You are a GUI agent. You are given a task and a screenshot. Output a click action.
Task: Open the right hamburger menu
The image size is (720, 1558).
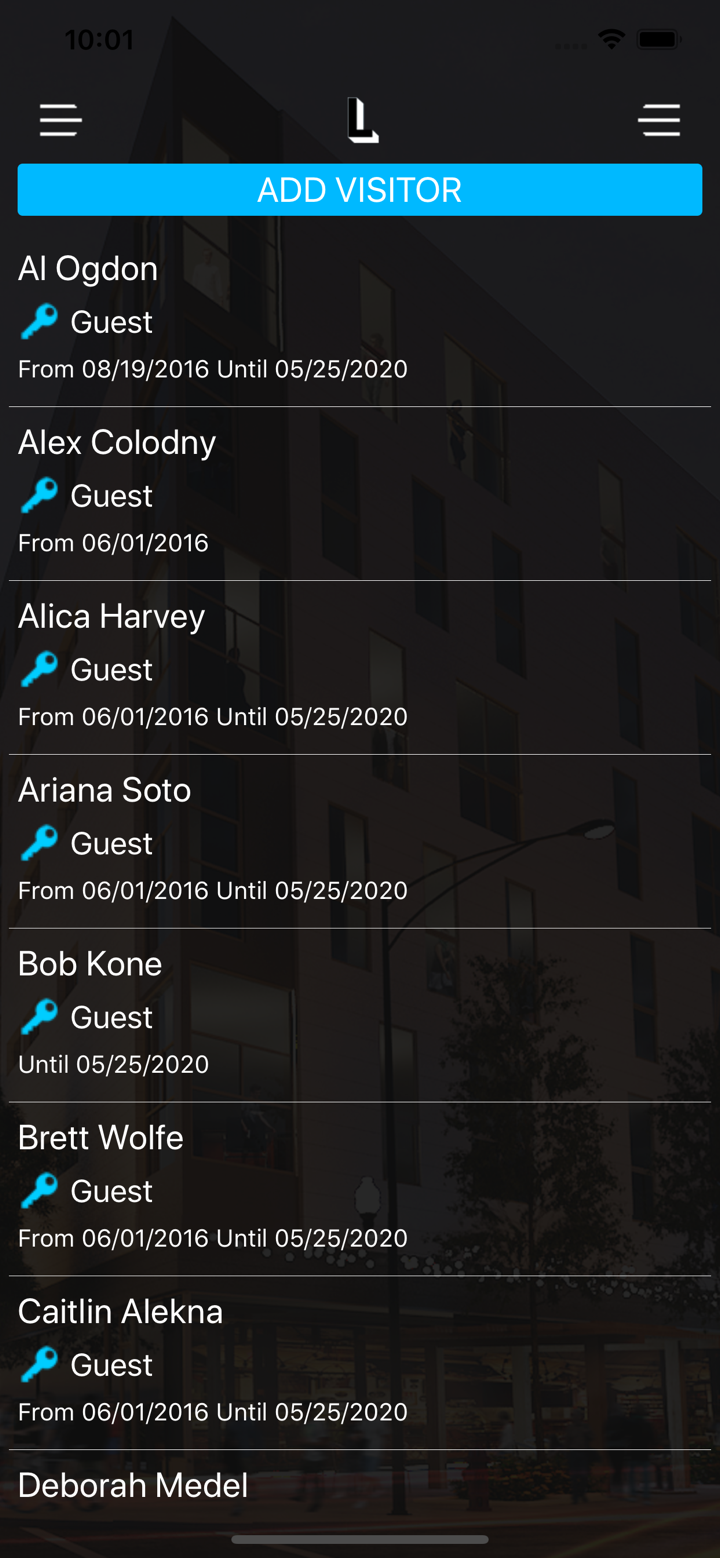click(x=659, y=120)
